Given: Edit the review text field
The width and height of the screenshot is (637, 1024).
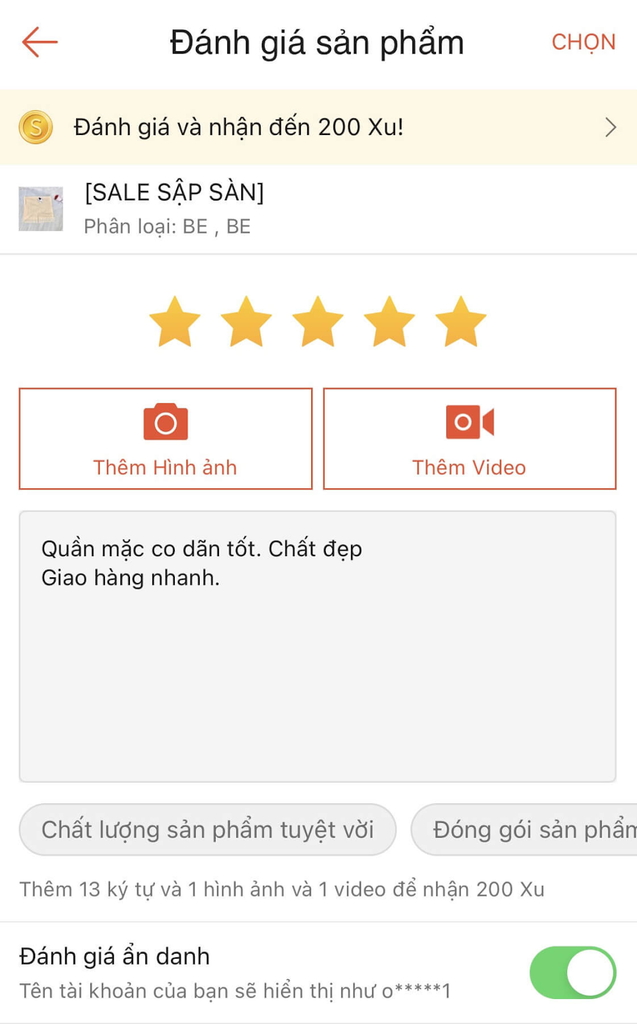Looking at the screenshot, I should click(x=317, y=645).
